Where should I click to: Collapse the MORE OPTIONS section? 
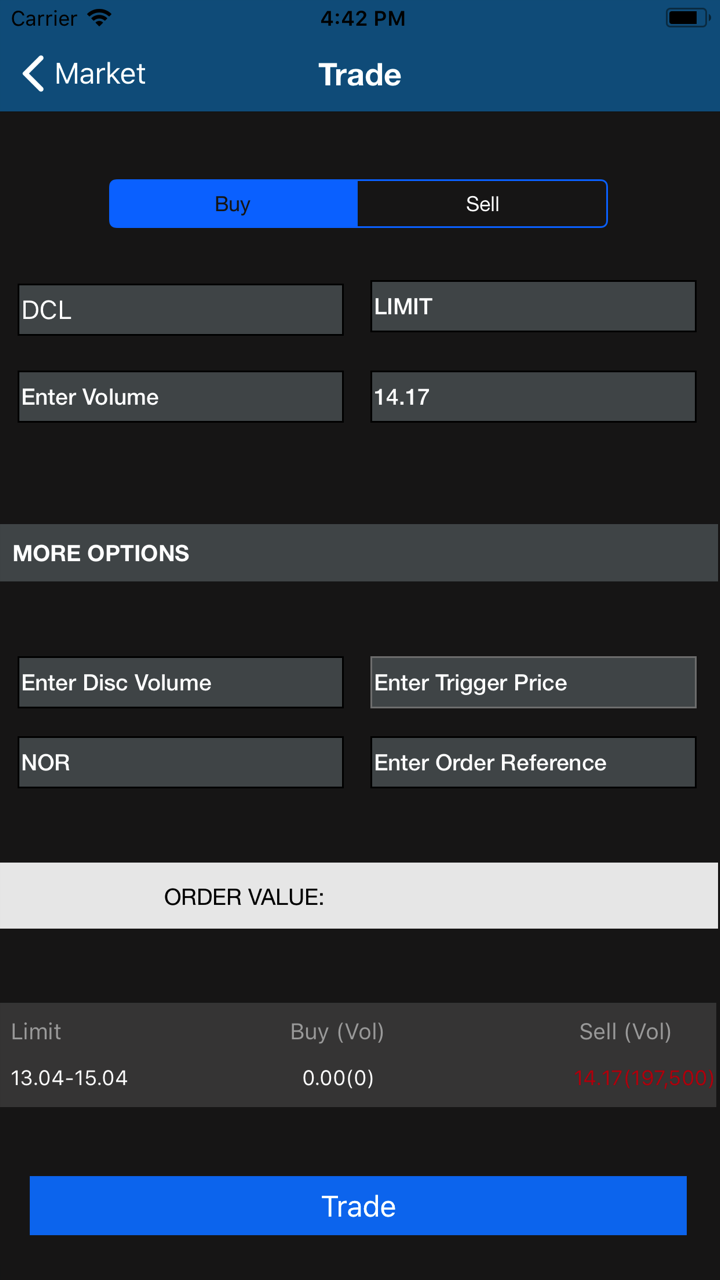(359, 553)
